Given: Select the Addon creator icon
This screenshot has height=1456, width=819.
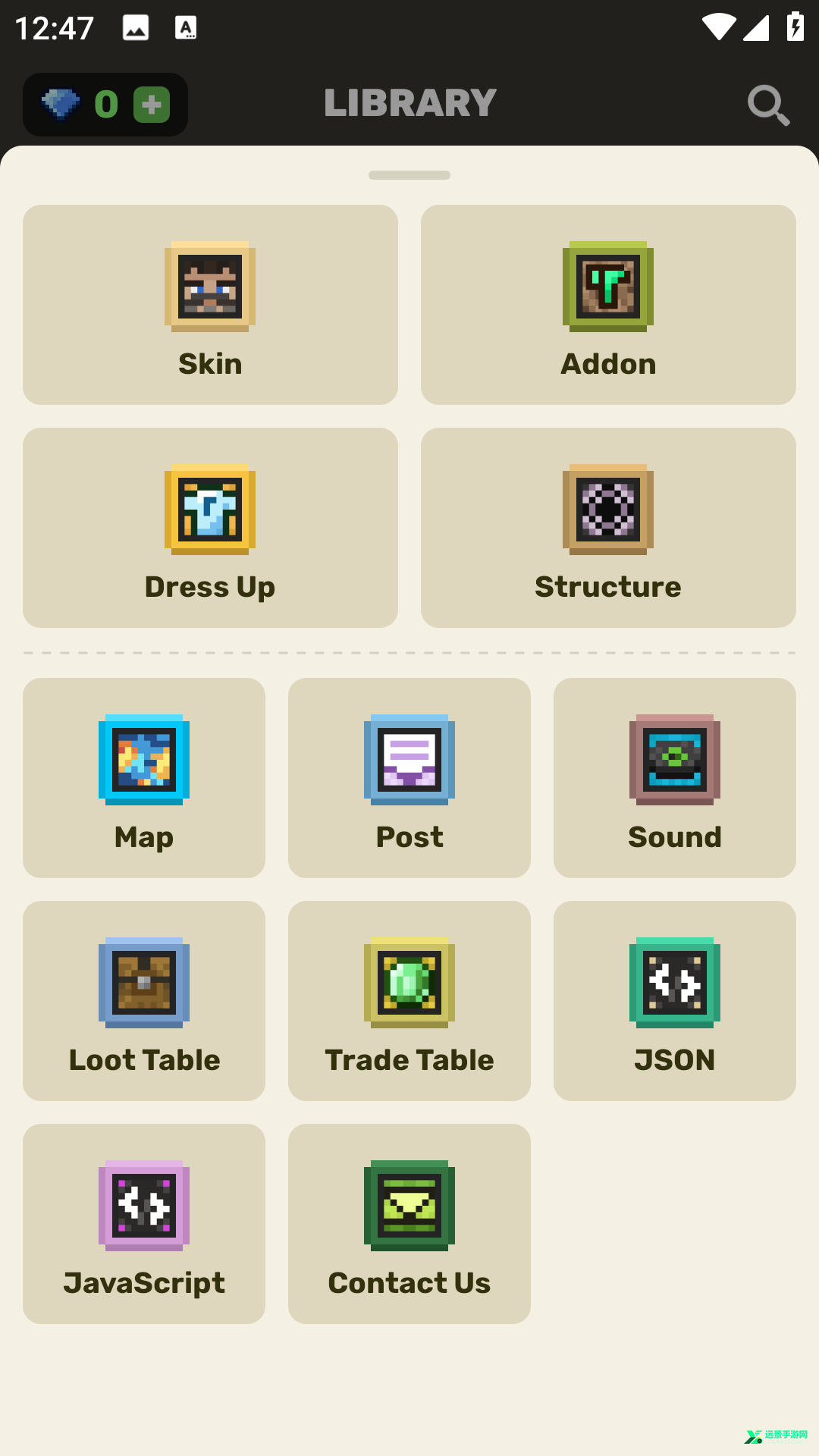Looking at the screenshot, I should 607,286.
